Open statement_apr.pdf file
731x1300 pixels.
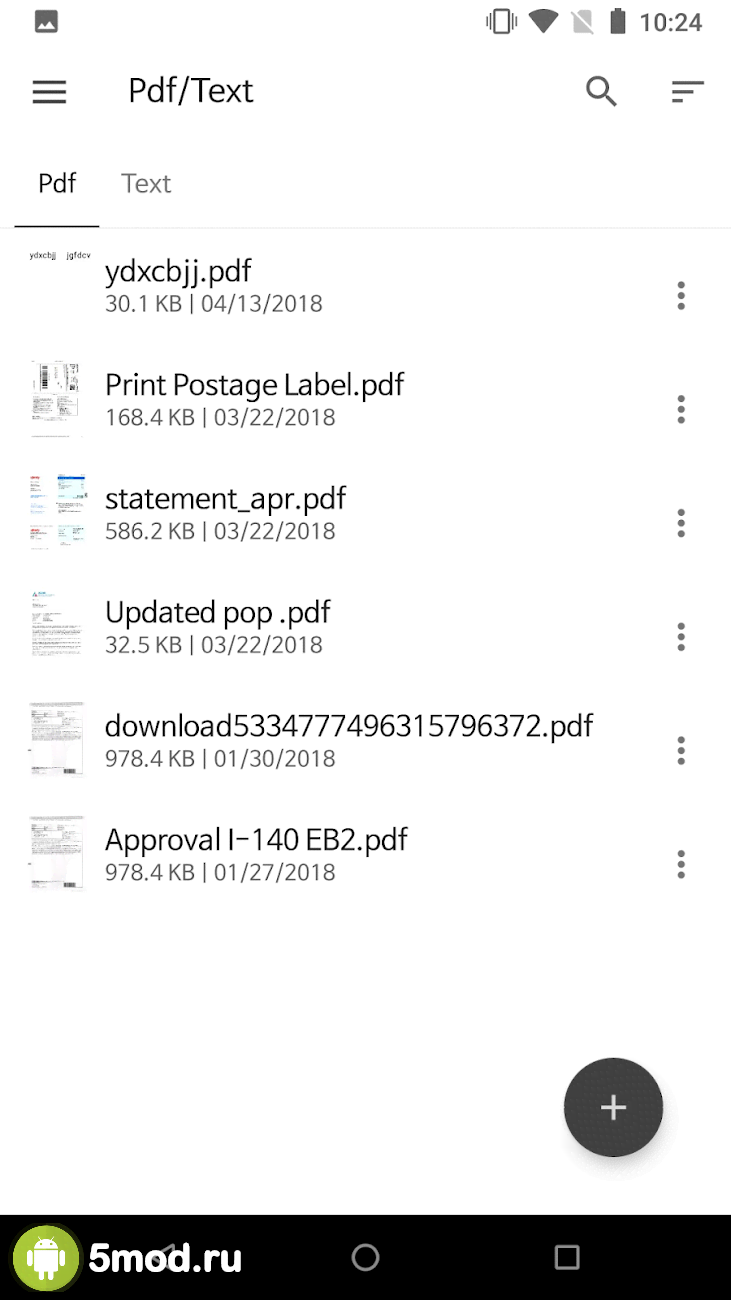coord(225,512)
